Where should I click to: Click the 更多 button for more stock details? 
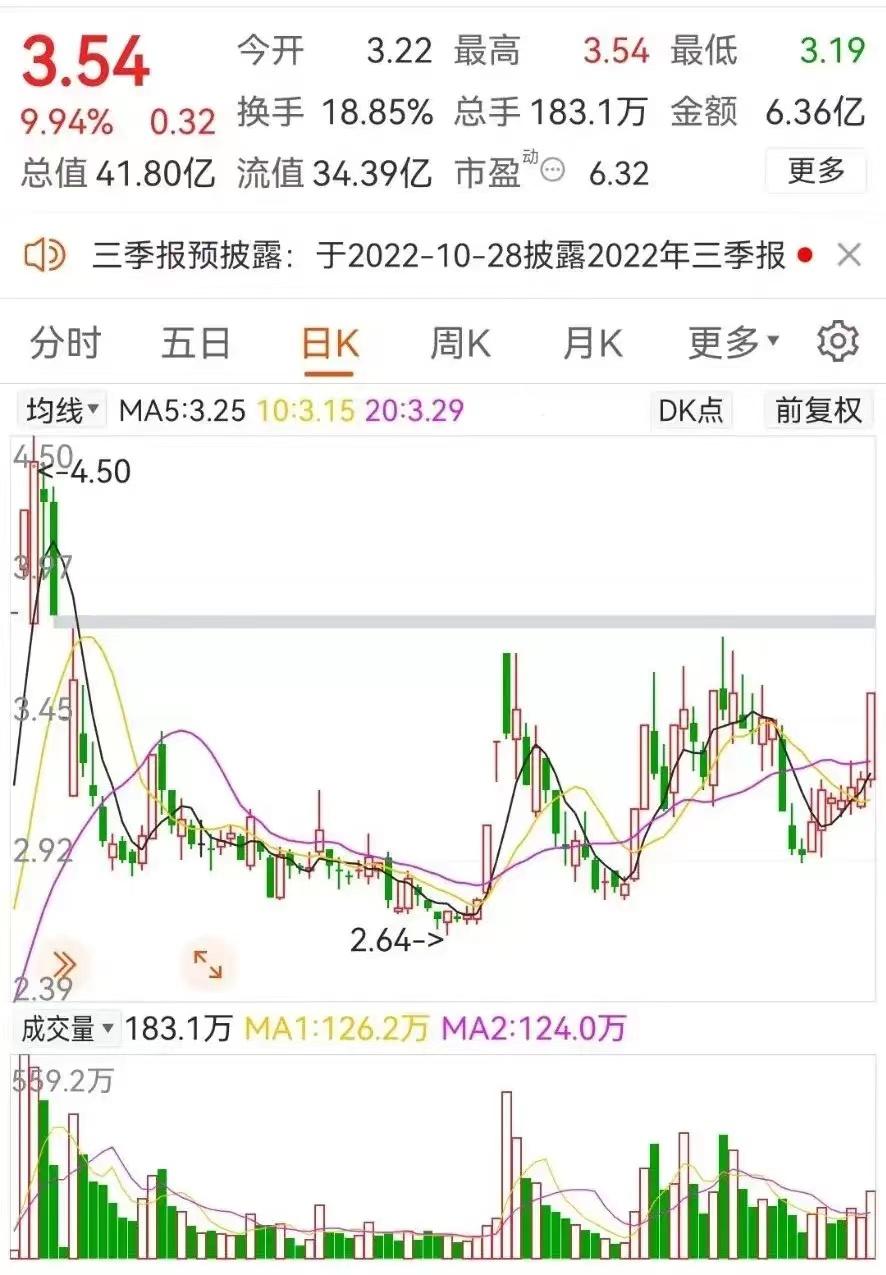coord(816,170)
